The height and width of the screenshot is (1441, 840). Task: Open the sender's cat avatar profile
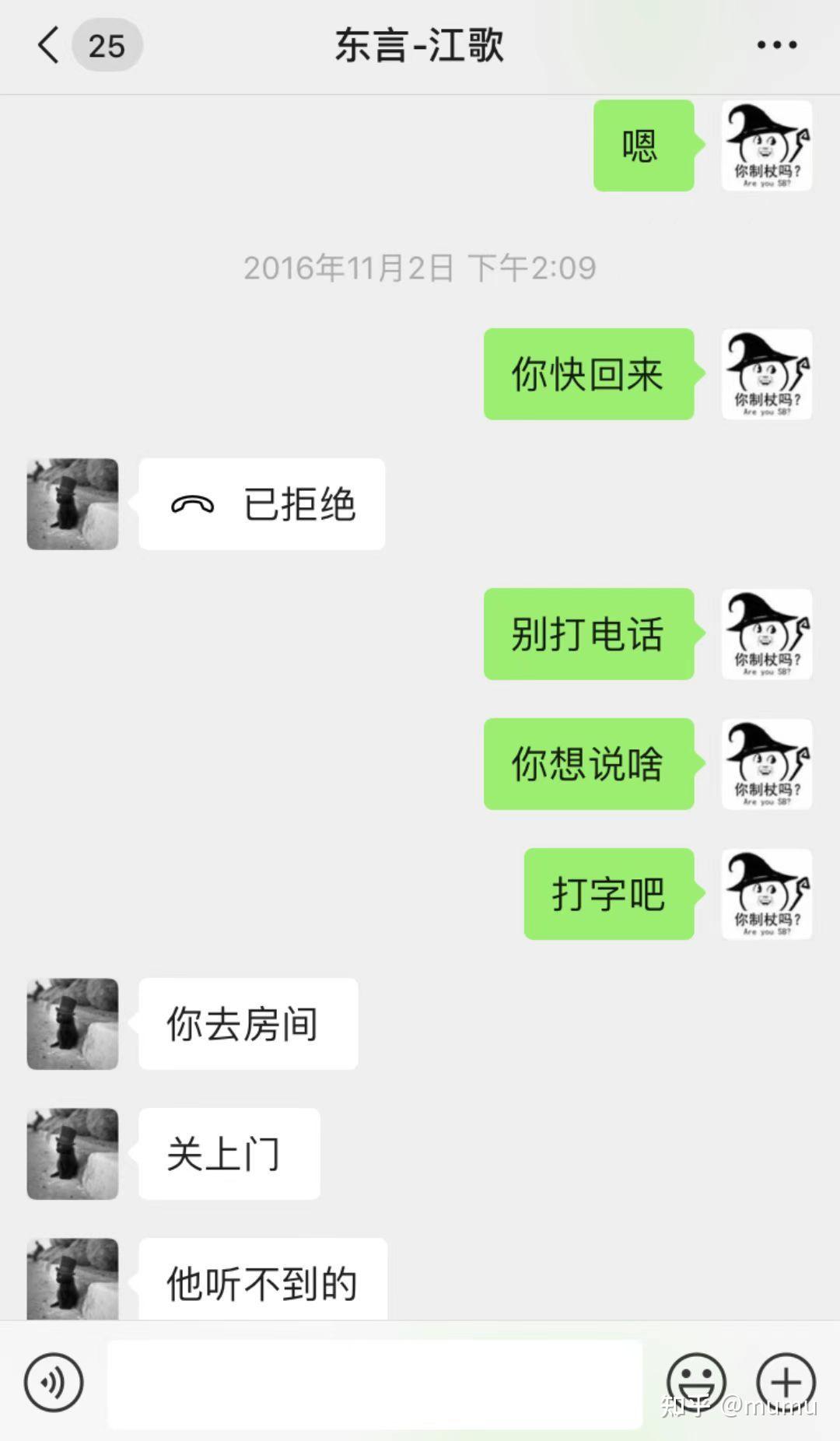point(72,503)
